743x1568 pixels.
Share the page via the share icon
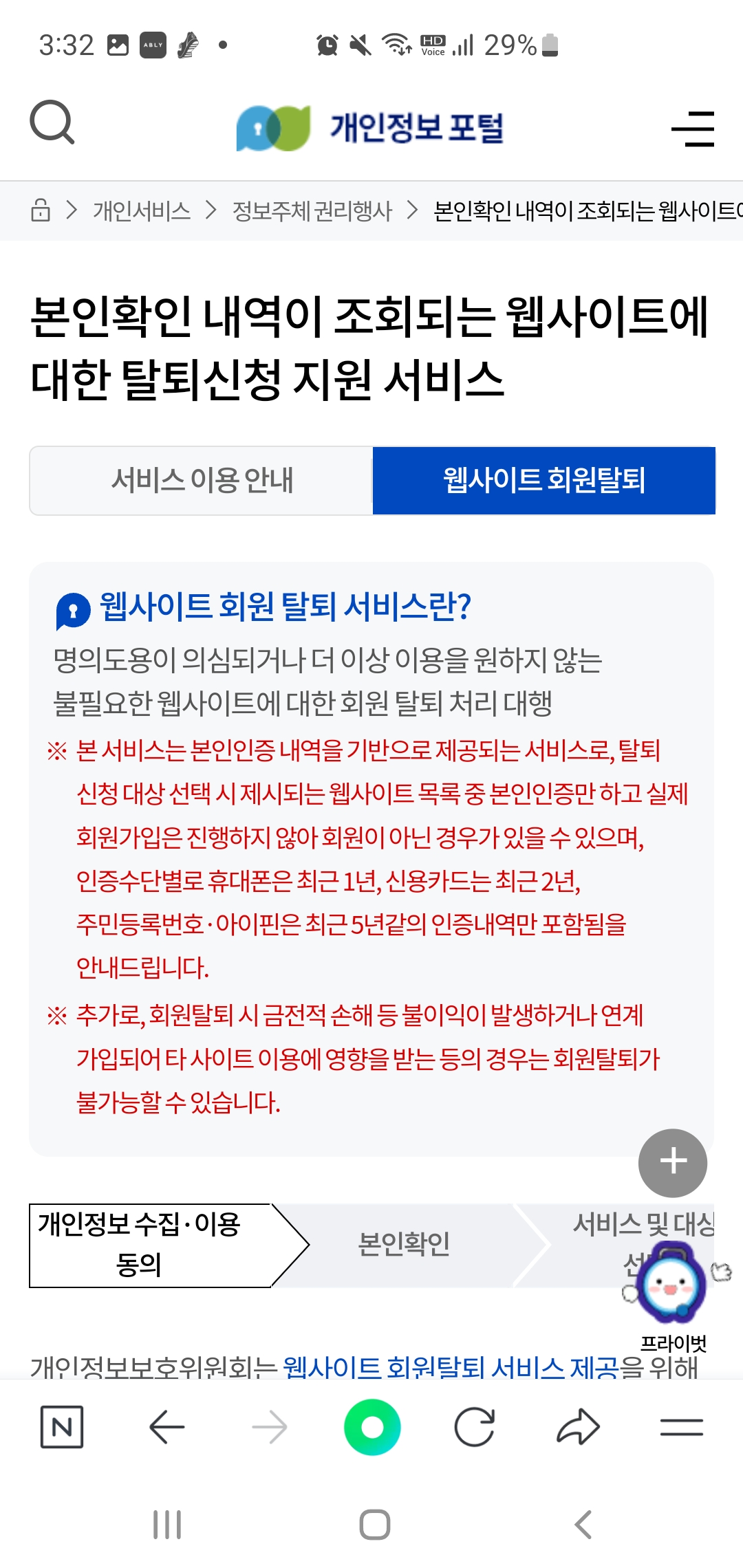coord(578,1426)
